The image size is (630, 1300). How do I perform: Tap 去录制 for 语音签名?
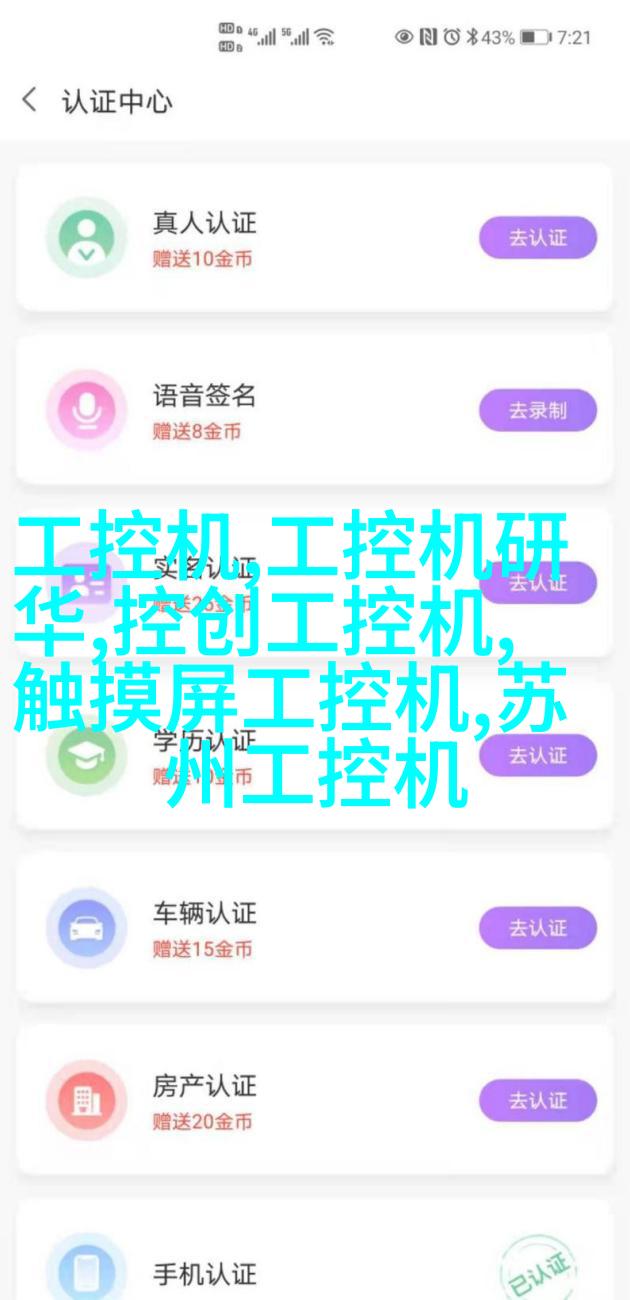coord(537,410)
